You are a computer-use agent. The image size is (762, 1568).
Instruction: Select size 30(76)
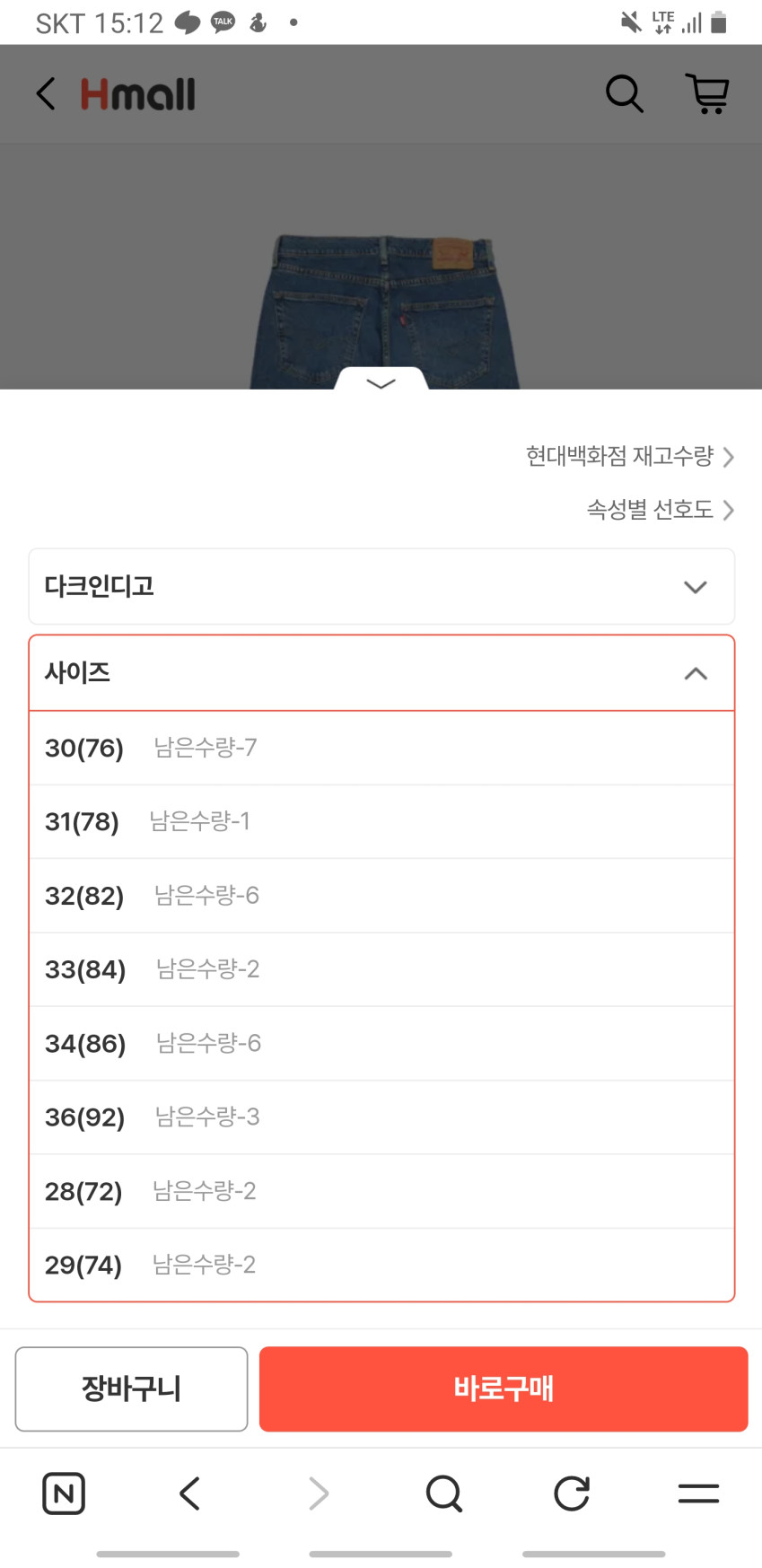[381, 748]
